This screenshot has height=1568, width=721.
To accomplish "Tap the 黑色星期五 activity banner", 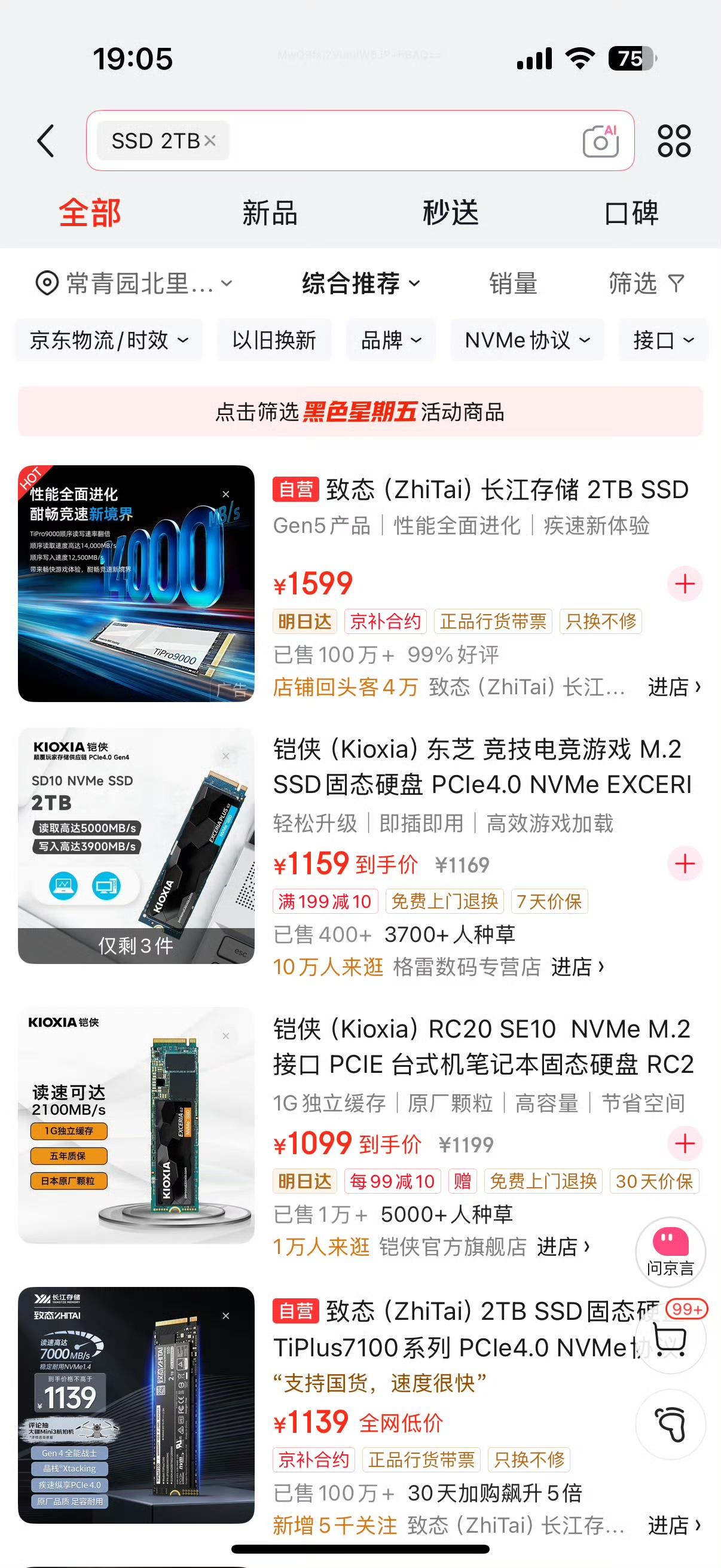I will (x=360, y=413).
